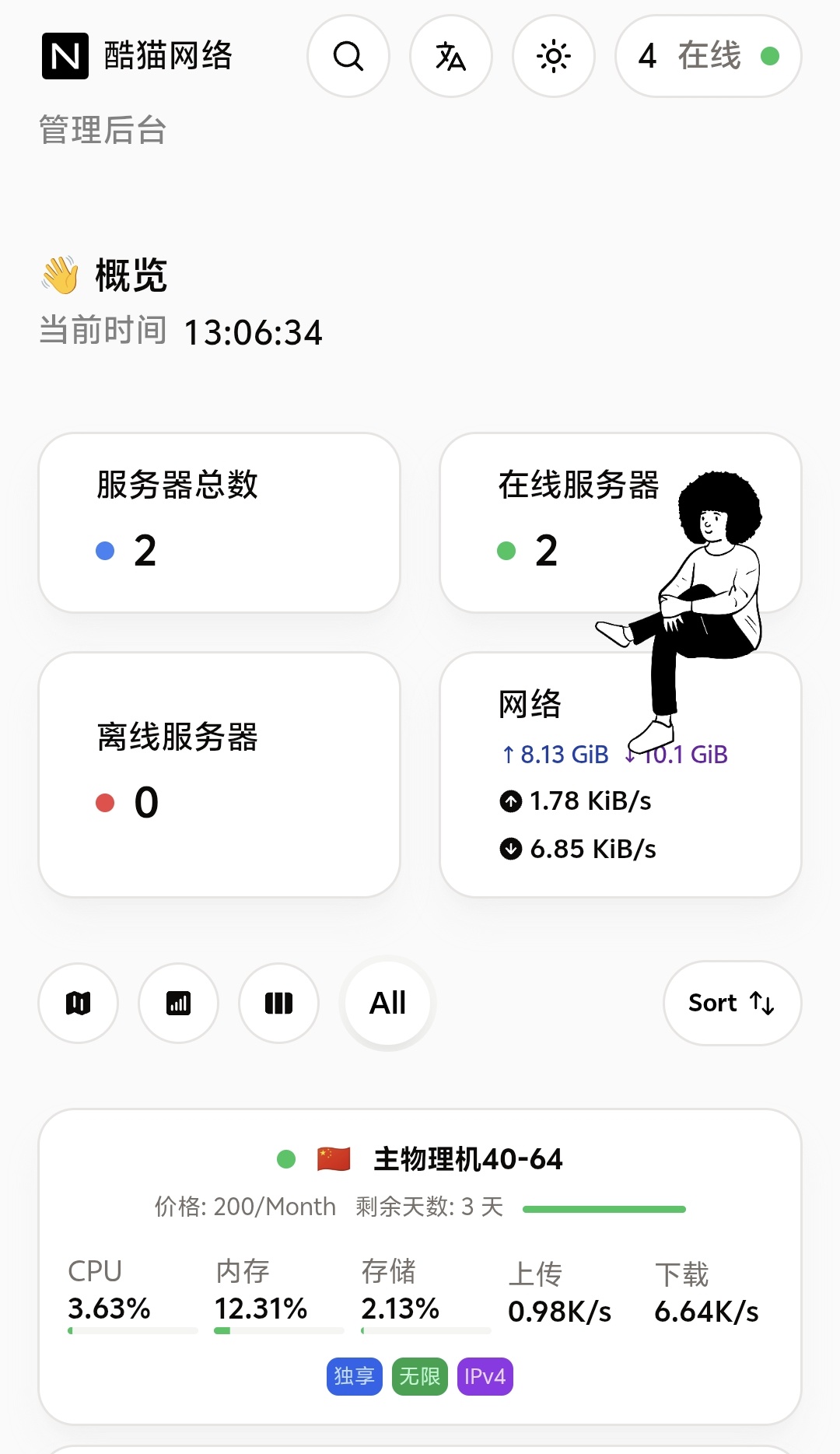Switch language via translate icon
Viewport: 840px width, 1454px height.
click(451, 57)
